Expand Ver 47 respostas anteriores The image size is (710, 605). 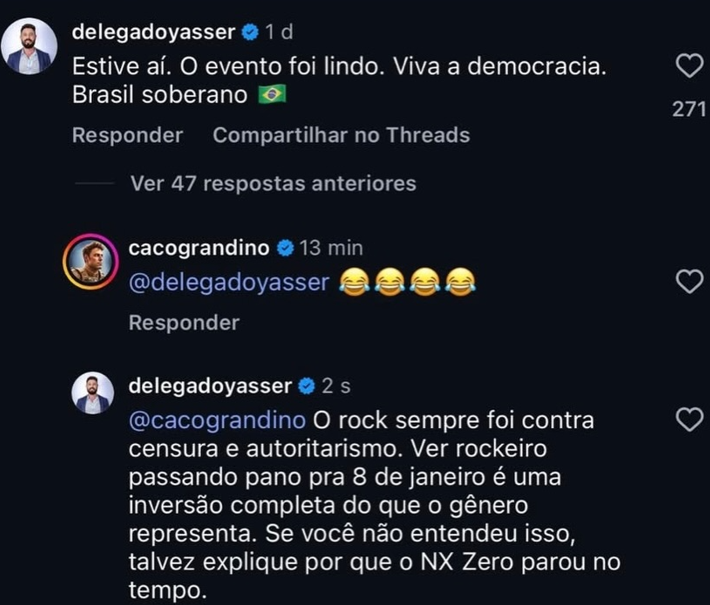click(x=273, y=184)
